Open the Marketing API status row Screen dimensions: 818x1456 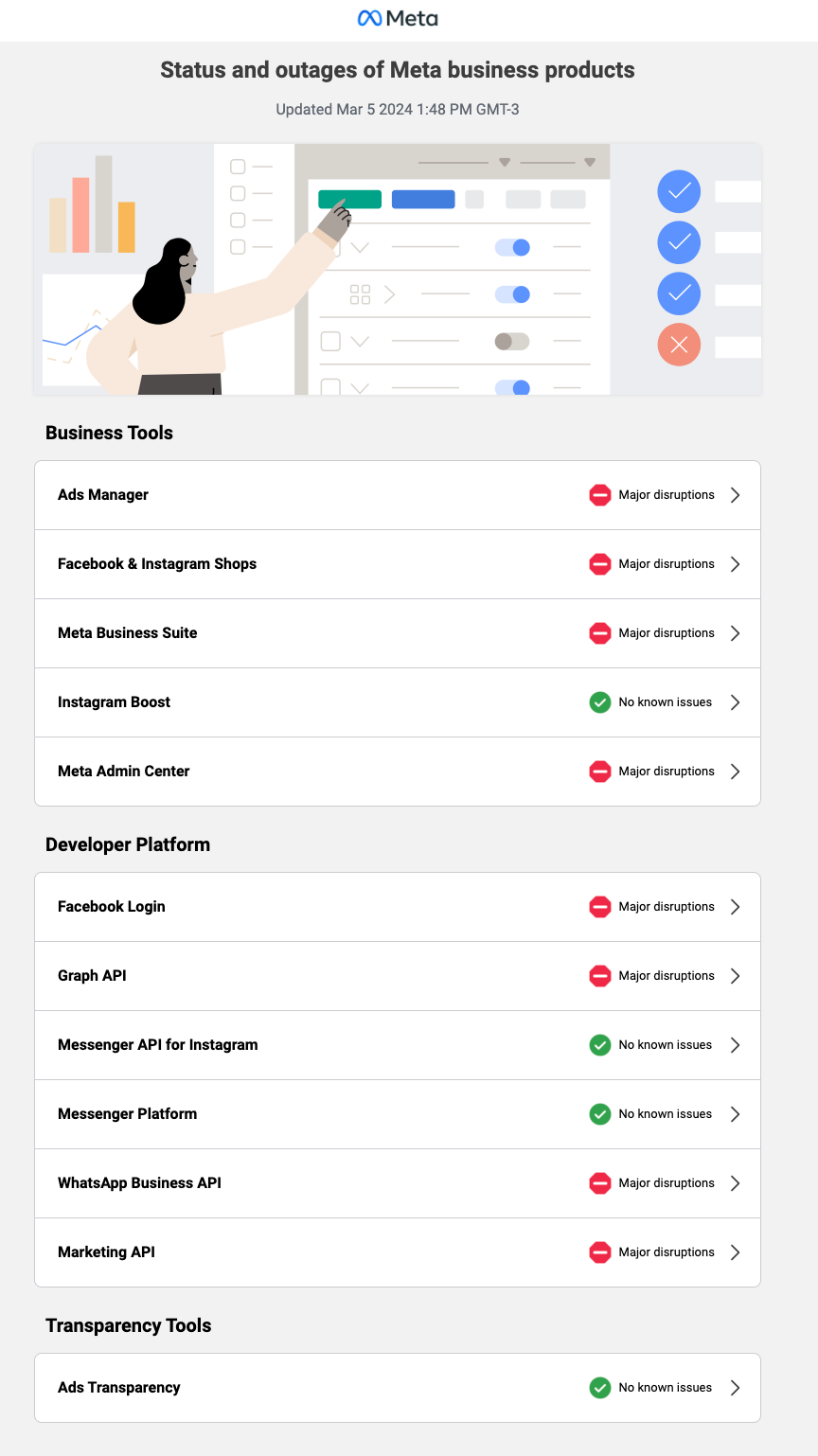pyautogui.click(x=398, y=1252)
